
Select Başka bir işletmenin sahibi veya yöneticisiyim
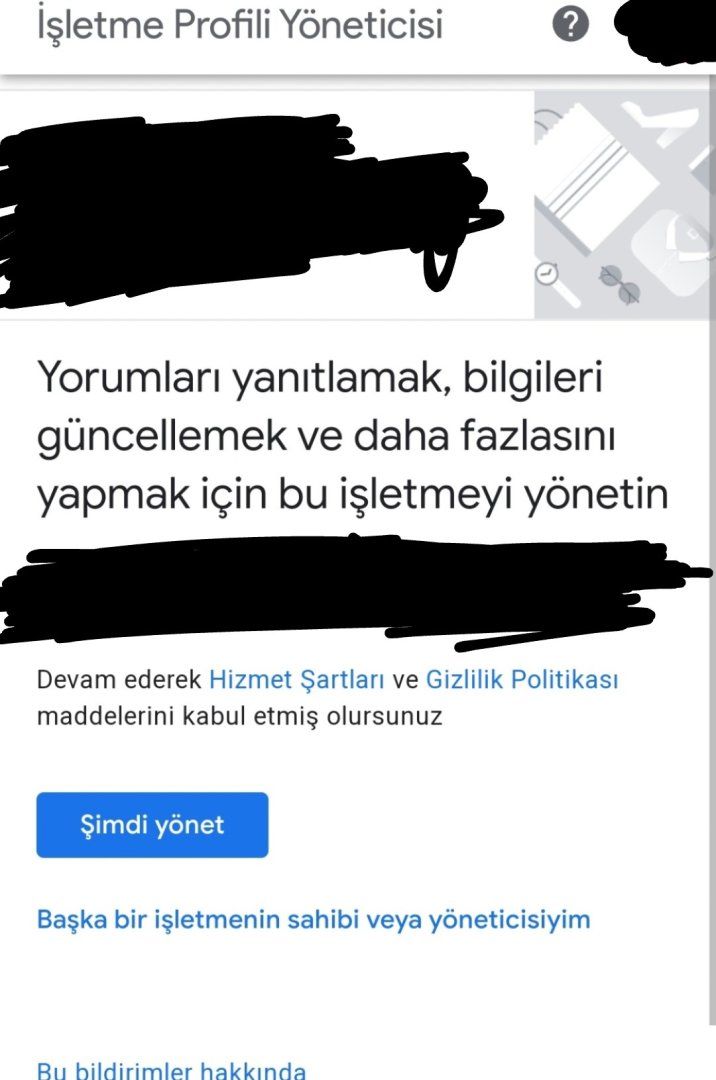tap(313, 919)
